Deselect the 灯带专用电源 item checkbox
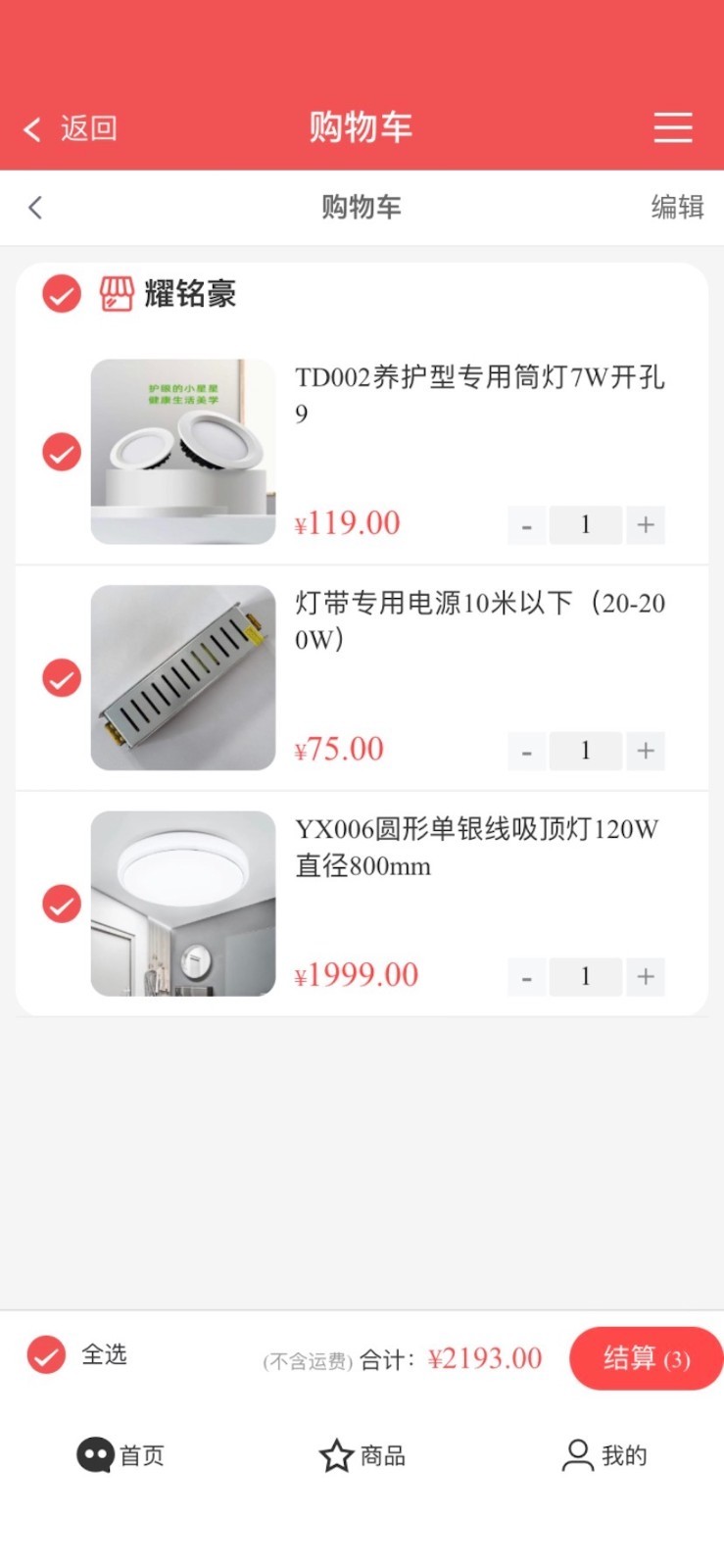 [x=61, y=678]
